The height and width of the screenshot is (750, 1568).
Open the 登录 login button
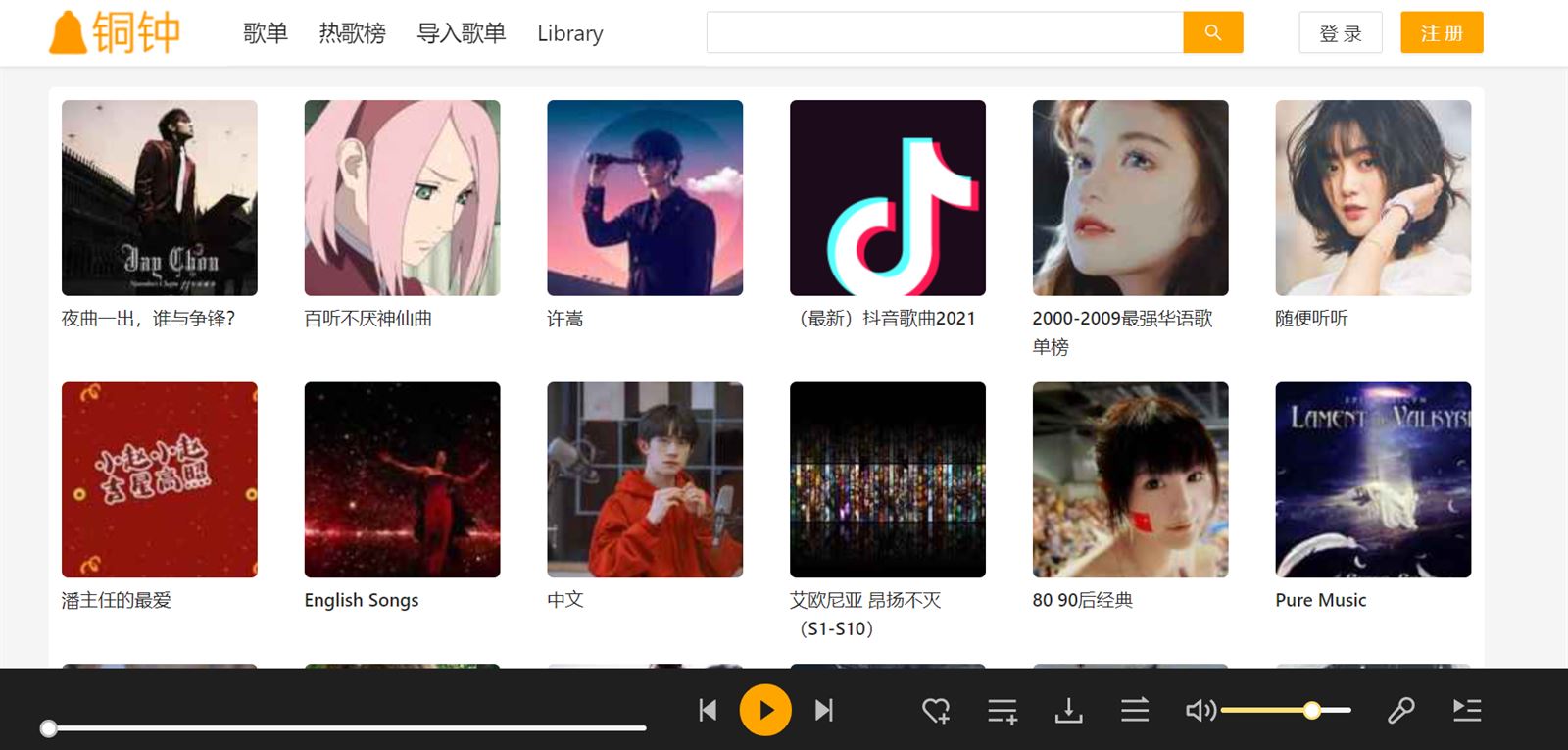click(1340, 32)
